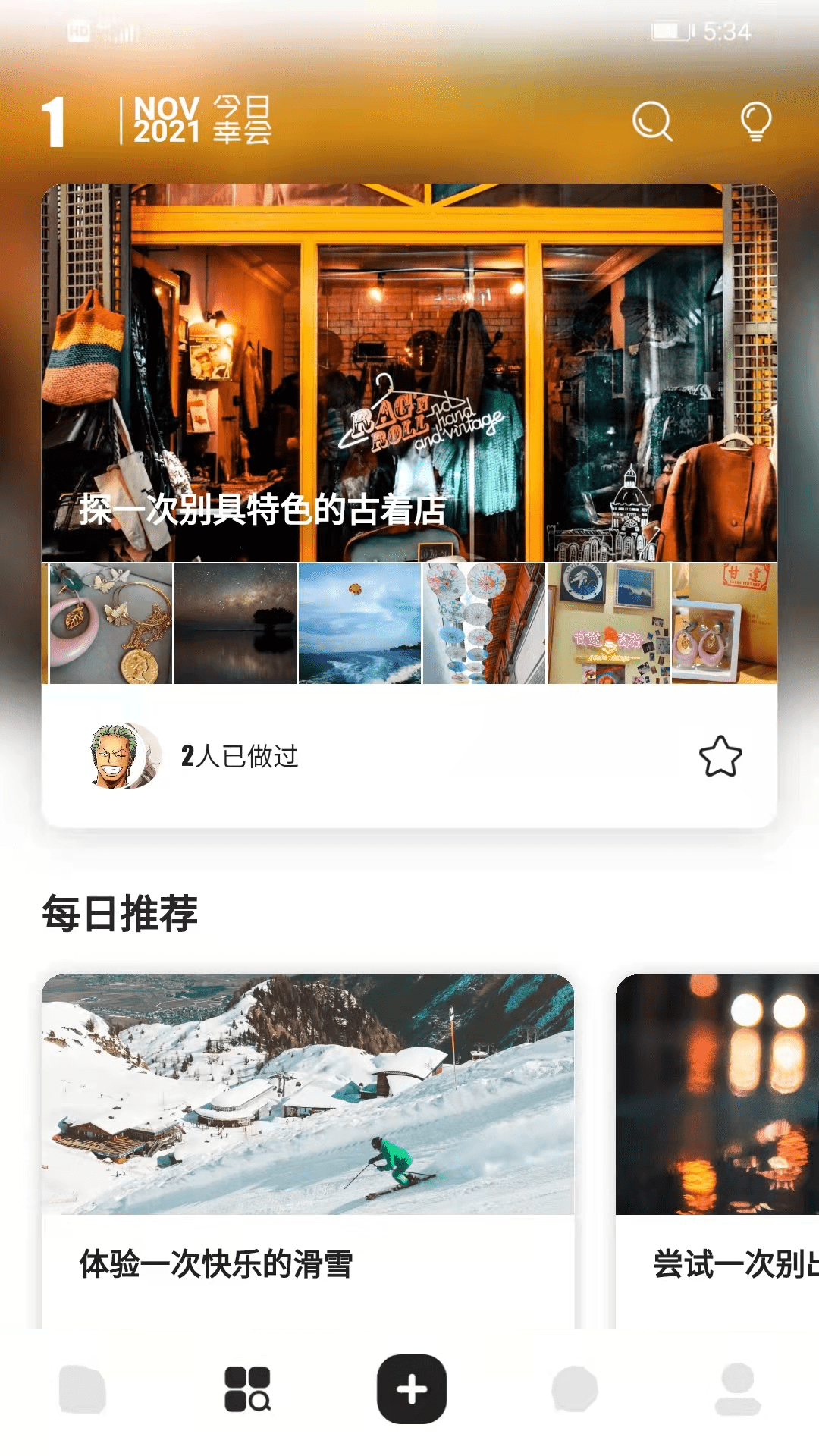The height and width of the screenshot is (1456, 819).
Task: View the parasailing sea photo
Action: point(359,623)
